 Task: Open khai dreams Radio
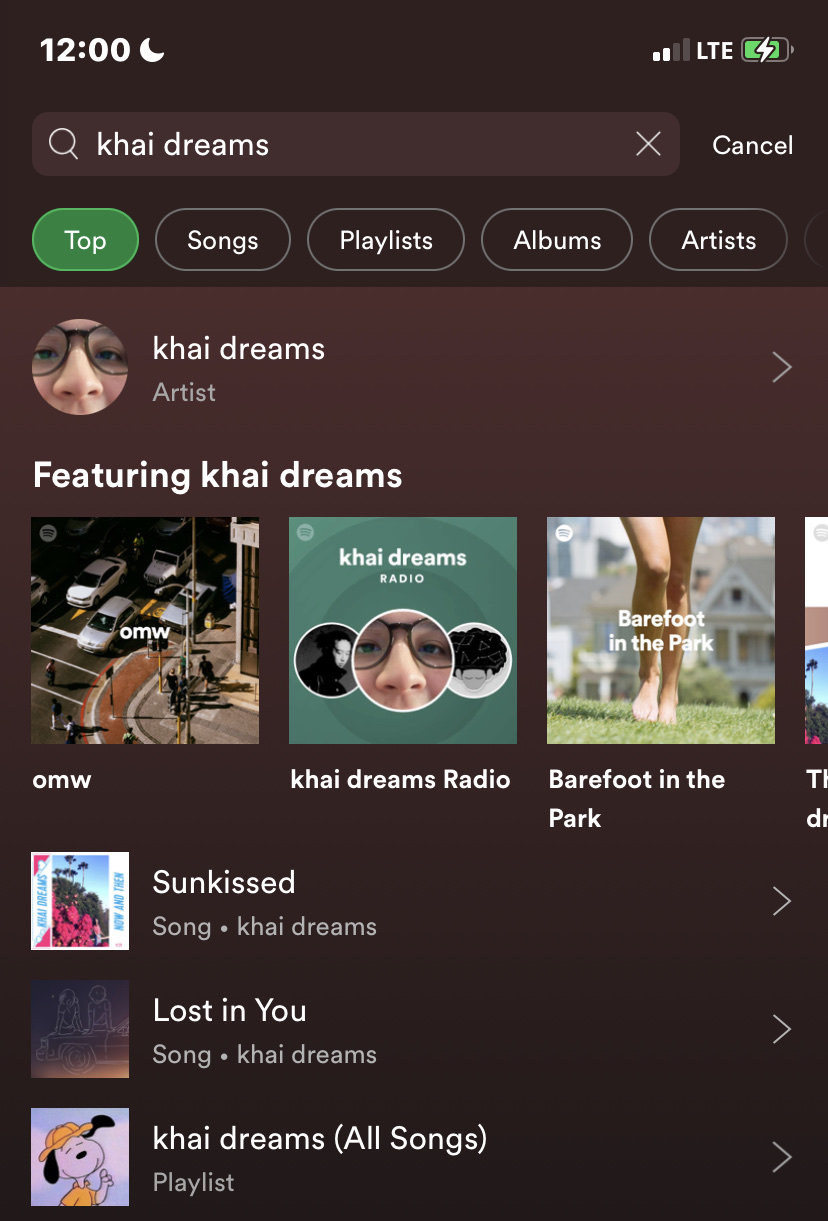[x=402, y=630]
